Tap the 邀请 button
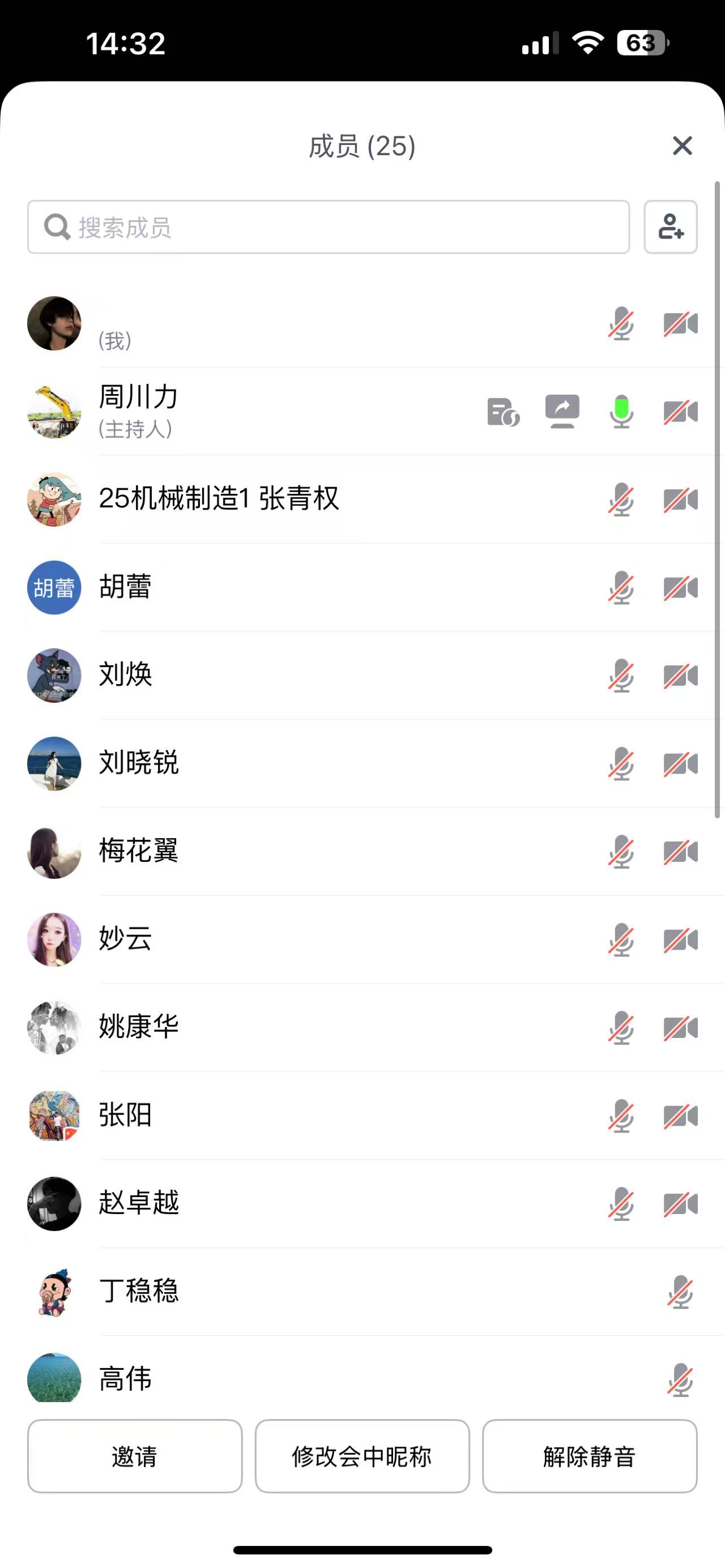Screen dimensions: 725x1568 point(135,1456)
